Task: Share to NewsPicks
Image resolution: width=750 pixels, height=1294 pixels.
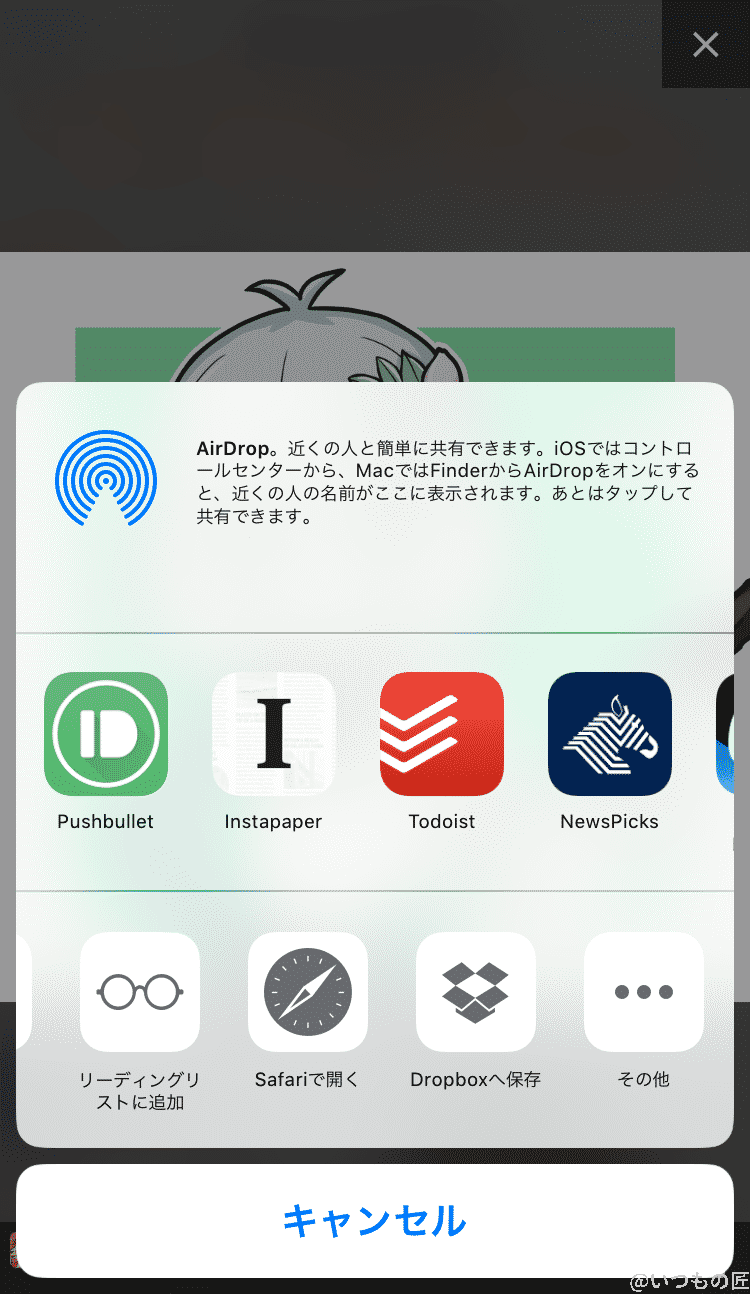Action: [x=610, y=734]
